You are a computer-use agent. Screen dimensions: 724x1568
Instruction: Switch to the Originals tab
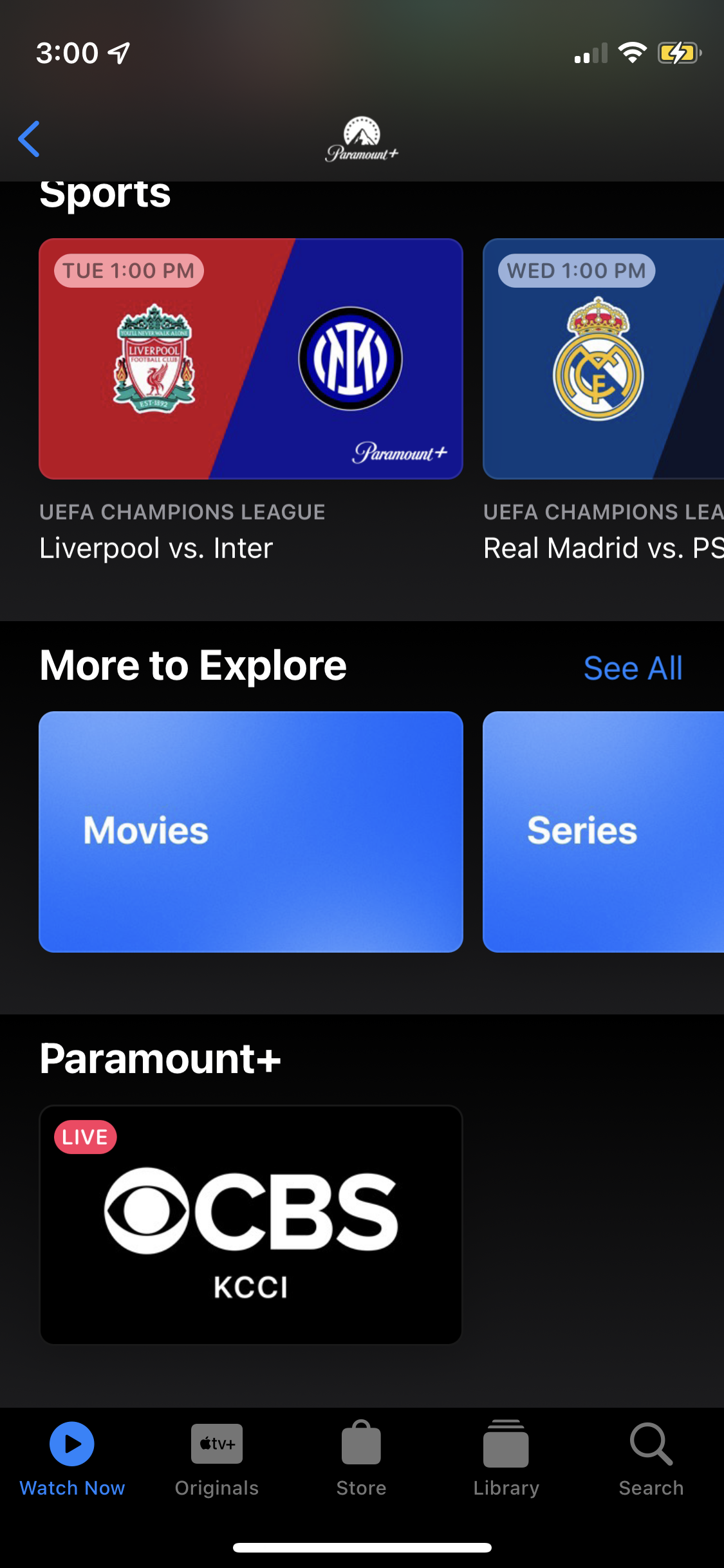click(217, 1459)
